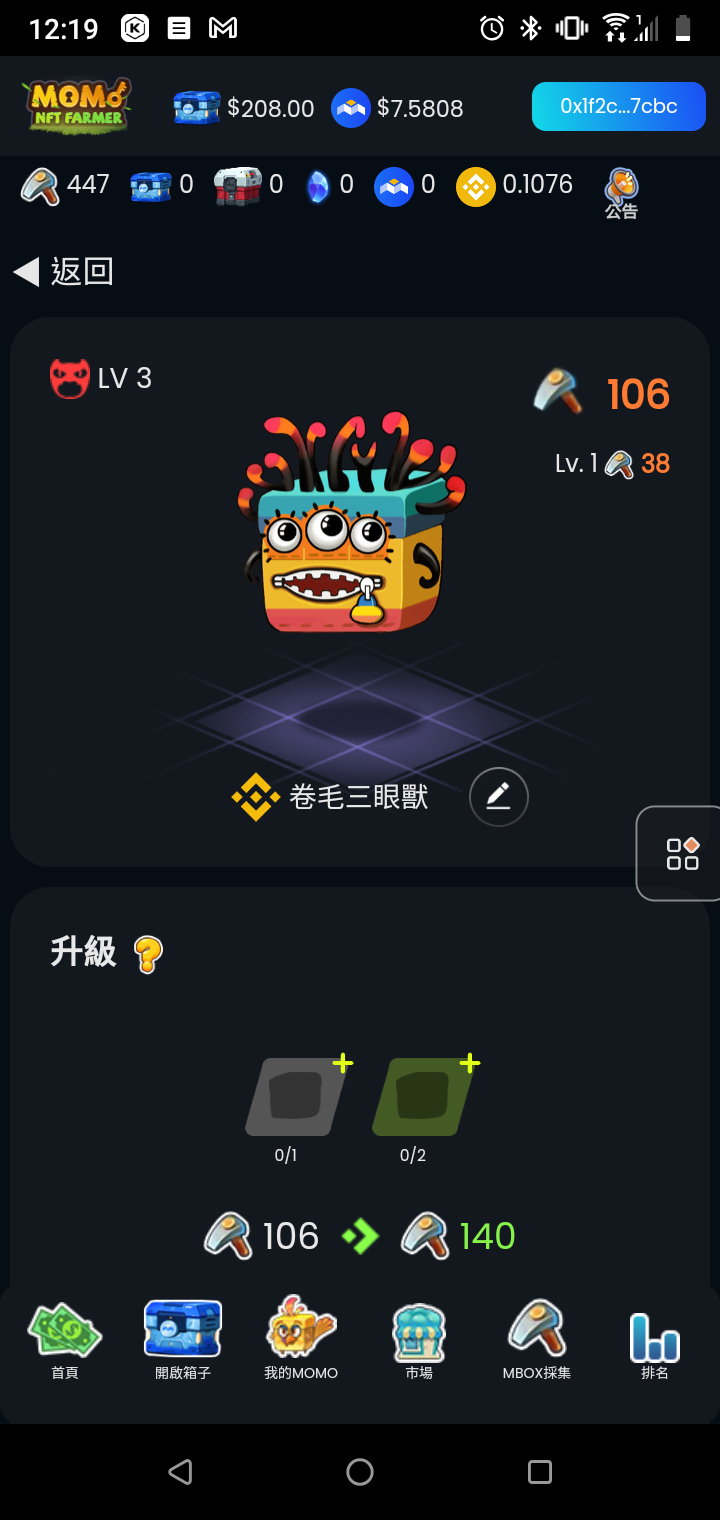The image size is (720, 1520).
Task: Tap the wallet address 0x1f2c...7cbc button
Action: pos(618,107)
